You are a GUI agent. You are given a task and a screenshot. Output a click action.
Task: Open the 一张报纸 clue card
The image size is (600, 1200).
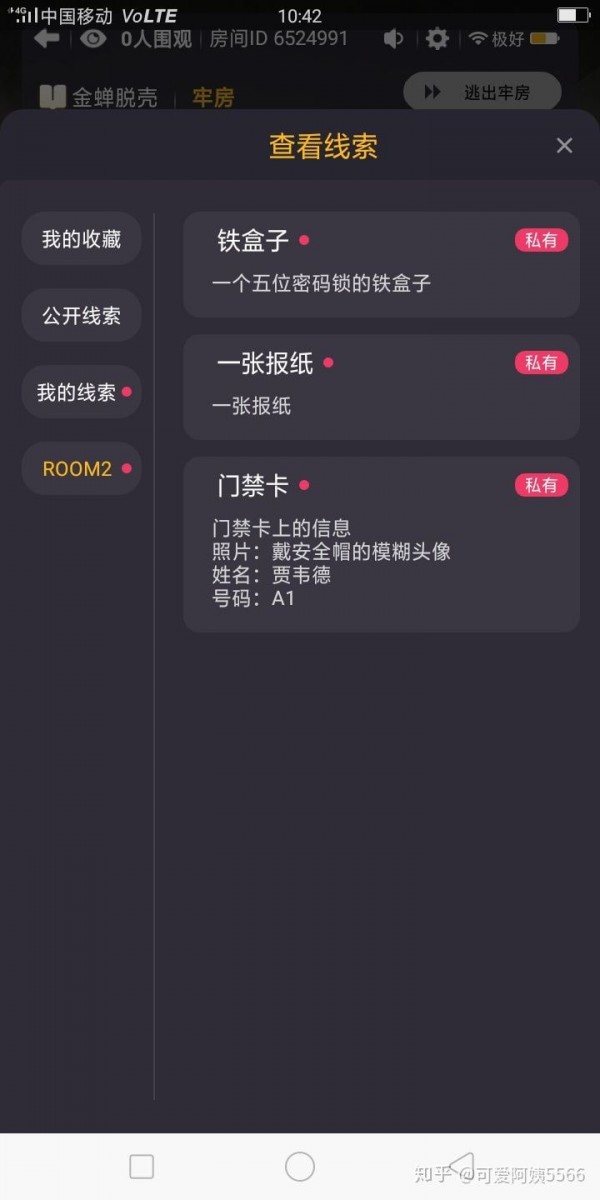click(x=381, y=387)
